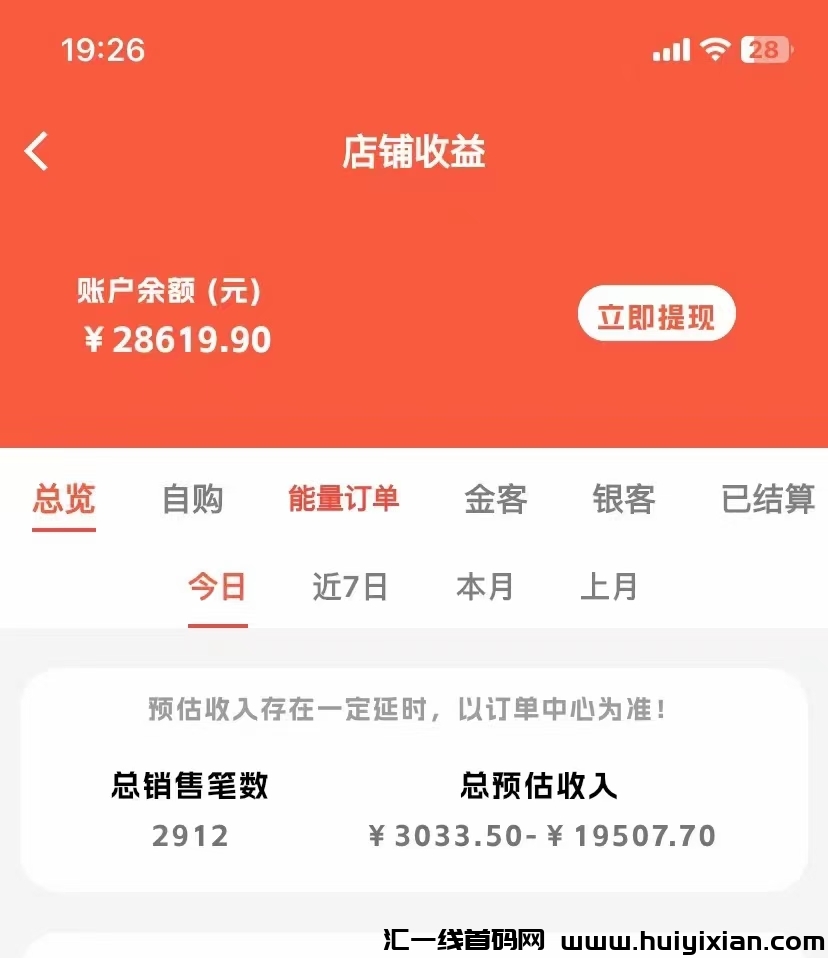This screenshot has height=958, width=828.
Task: Keep 今日 selected for today's stats
Action: coord(217,588)
